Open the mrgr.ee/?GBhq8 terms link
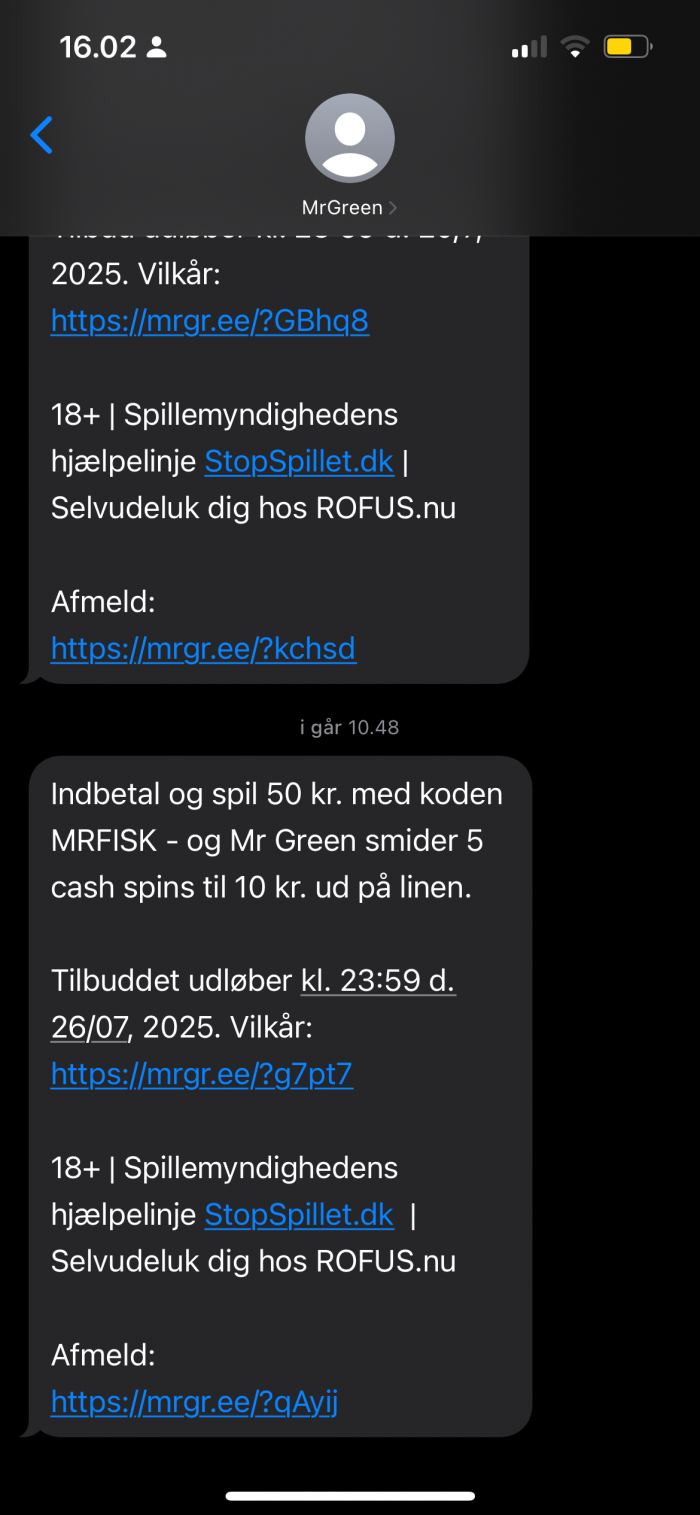 [x=210, y=321]
